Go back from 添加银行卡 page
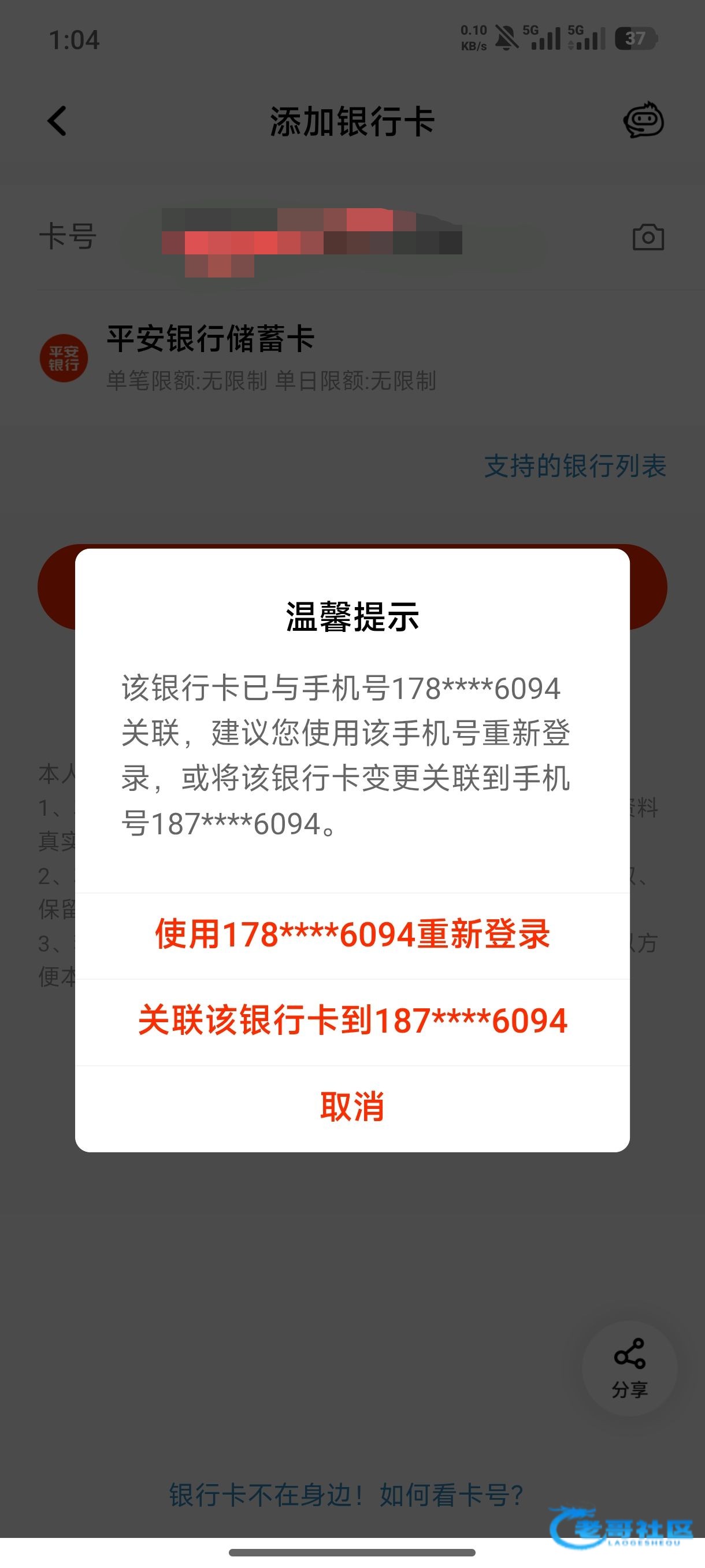Image resolution: width=705 pixels, height=1568 pixels. 57,121
